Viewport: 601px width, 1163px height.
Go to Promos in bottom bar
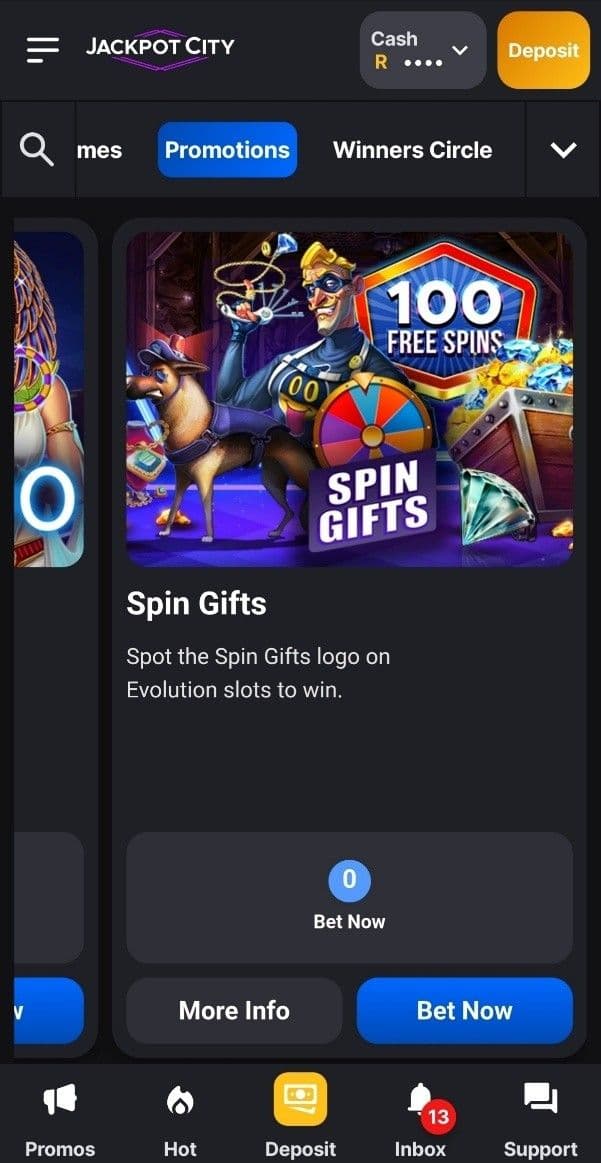pyautogui.click(x=60, y=1118)
